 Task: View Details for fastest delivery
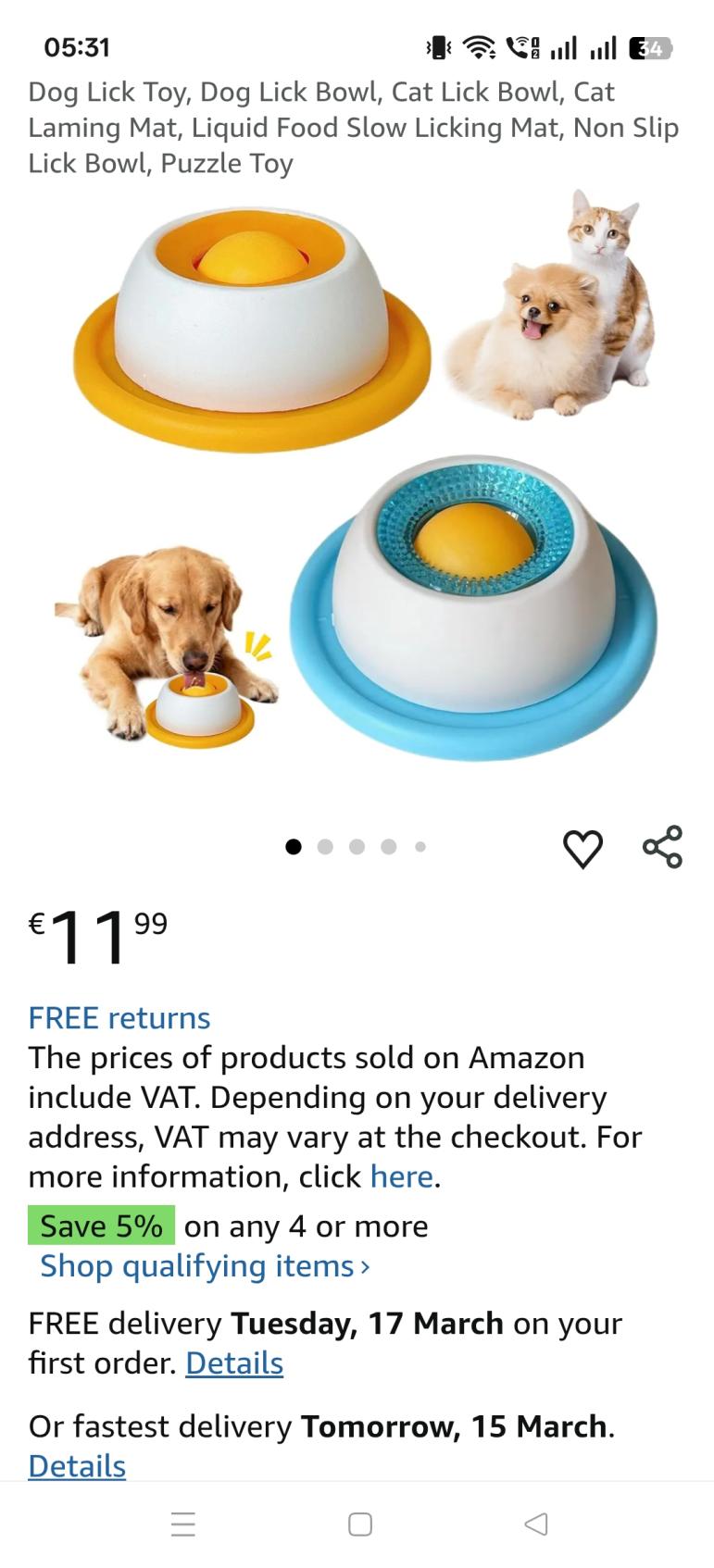click(x=77, y=1466)
